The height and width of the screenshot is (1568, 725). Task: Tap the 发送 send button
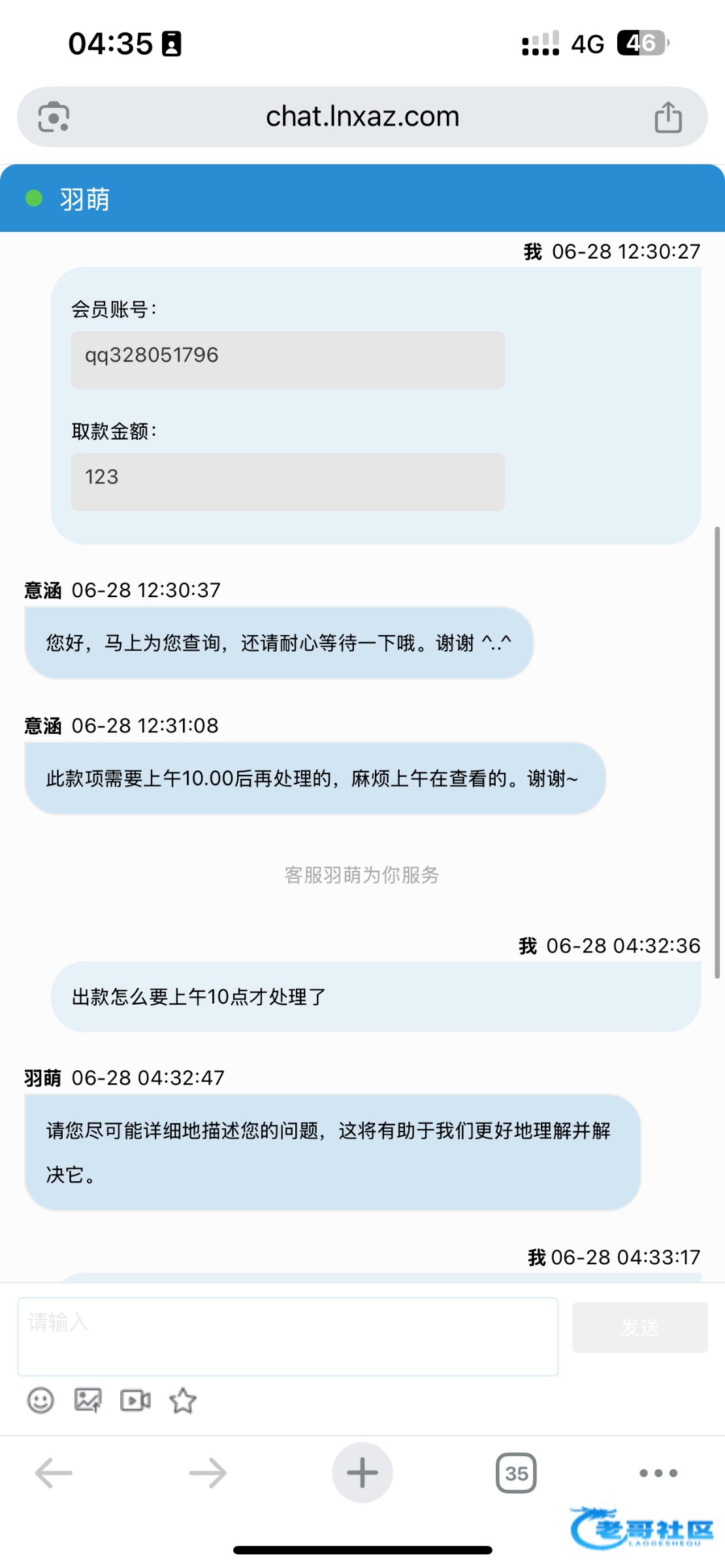click(x=640, y=1327)
